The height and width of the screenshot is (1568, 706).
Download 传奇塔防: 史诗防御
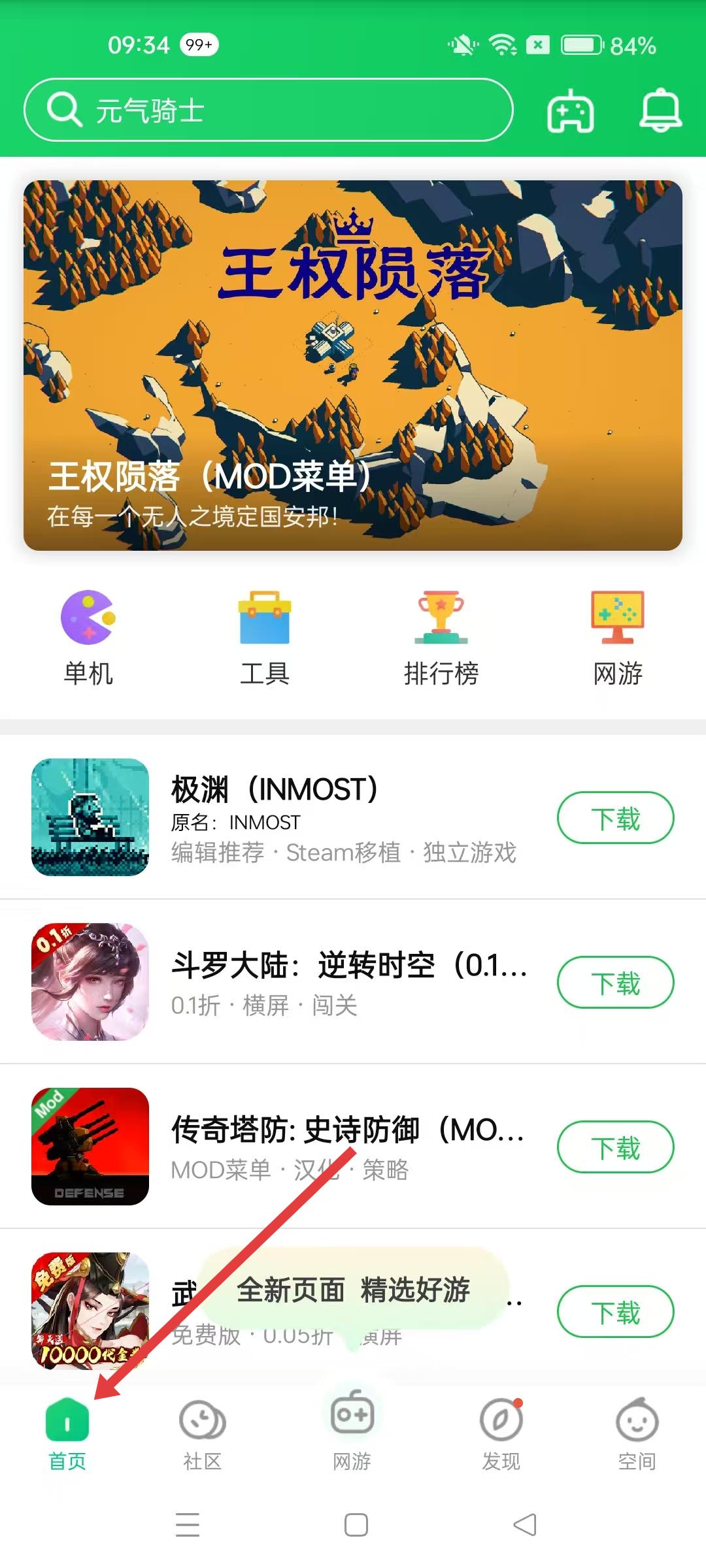pos(615,1147)
